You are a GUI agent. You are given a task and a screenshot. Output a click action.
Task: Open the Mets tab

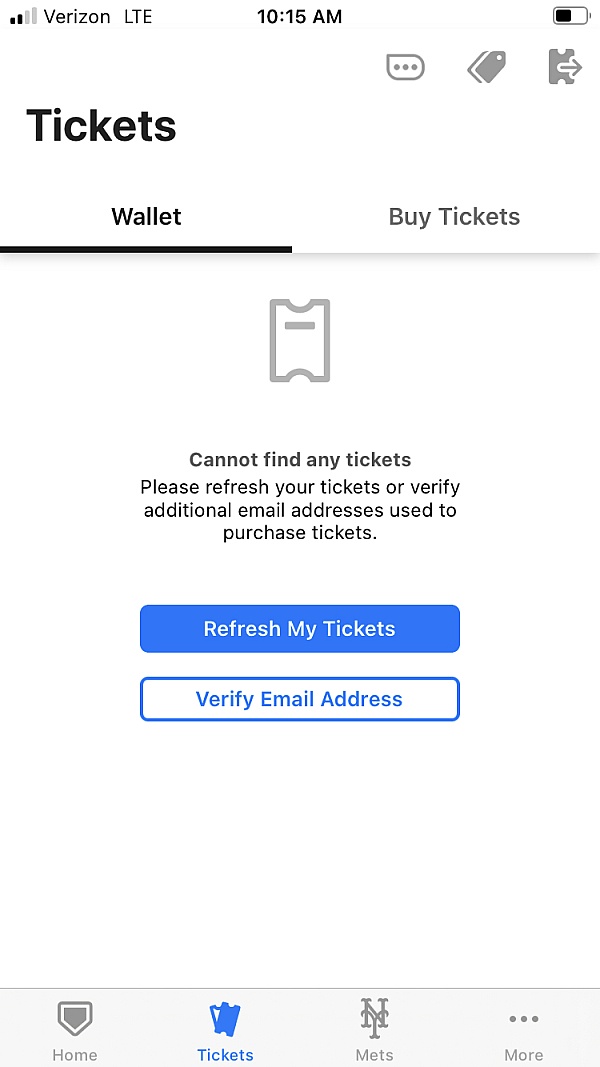coord(374,1031)
